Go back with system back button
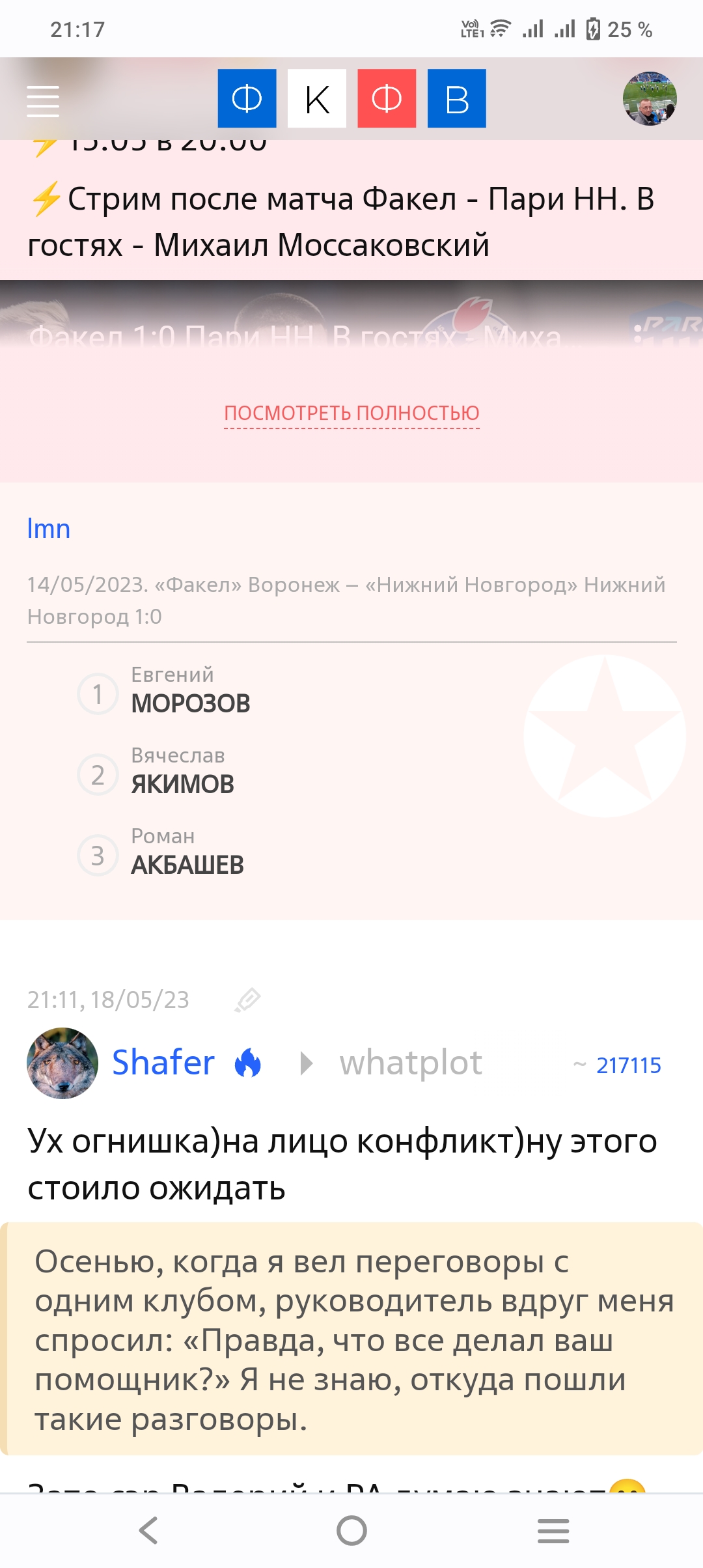 [x=149, y=1530]
